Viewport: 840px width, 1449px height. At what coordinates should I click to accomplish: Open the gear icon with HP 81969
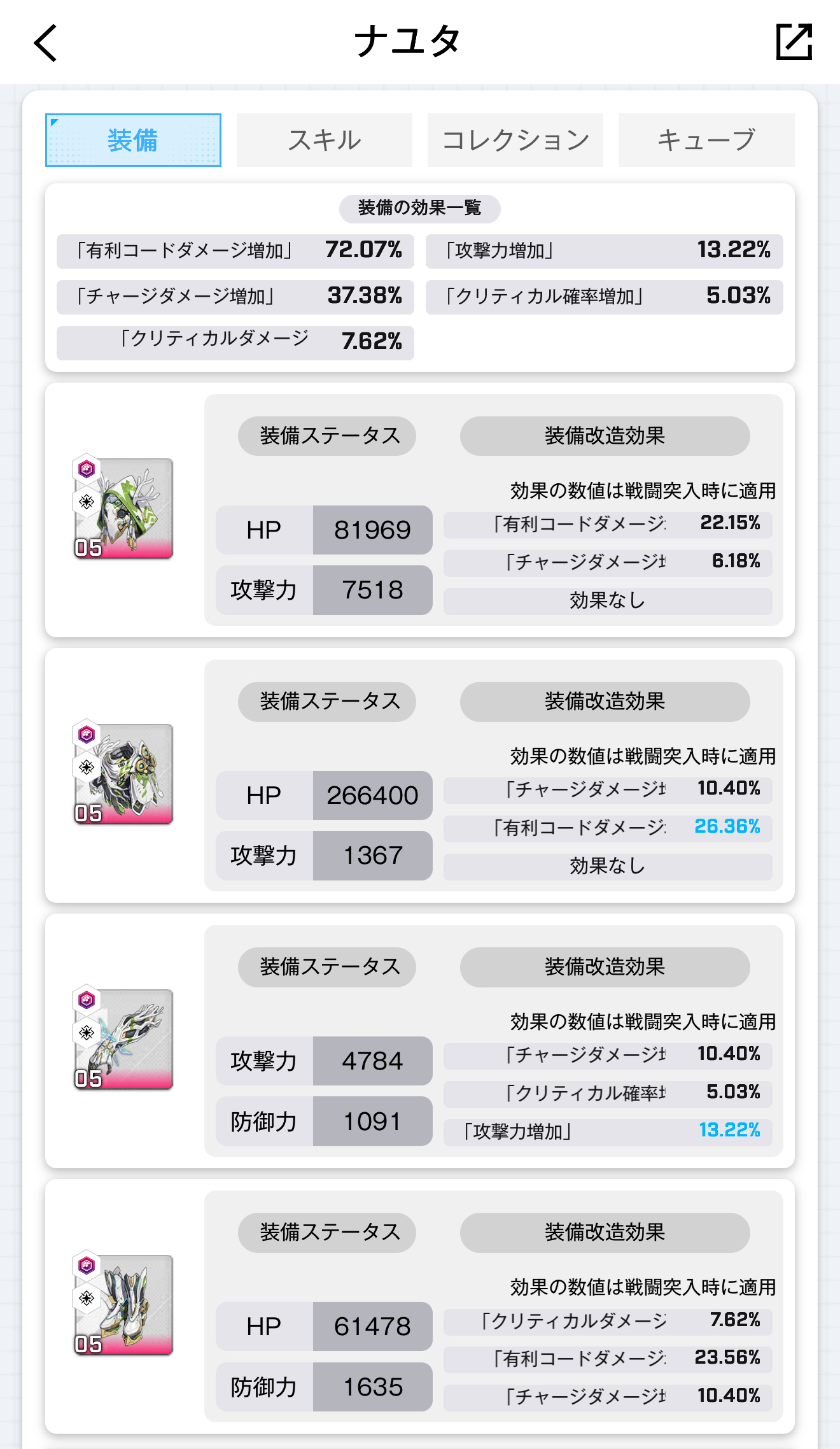coord(123,508)
